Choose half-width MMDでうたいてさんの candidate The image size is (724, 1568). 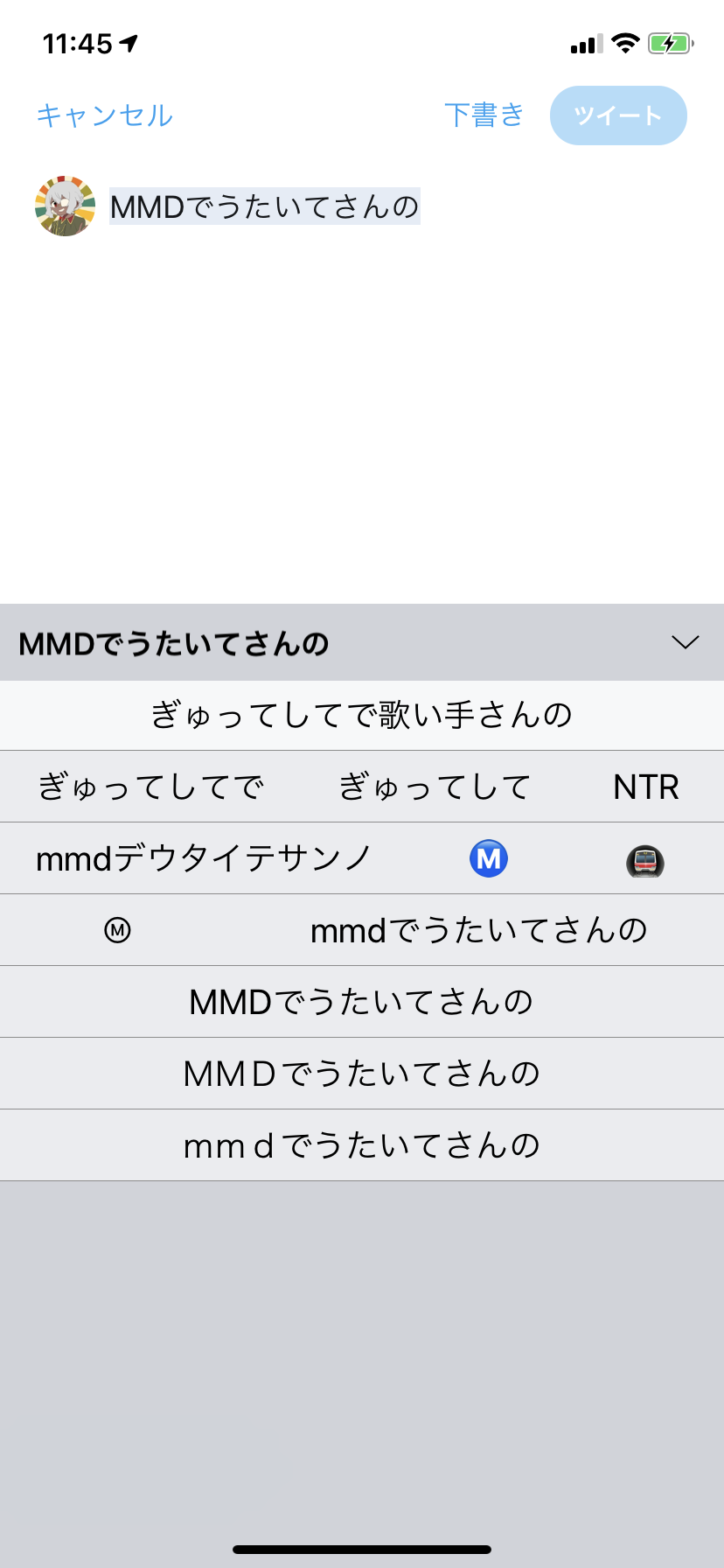coord(362,1002)
